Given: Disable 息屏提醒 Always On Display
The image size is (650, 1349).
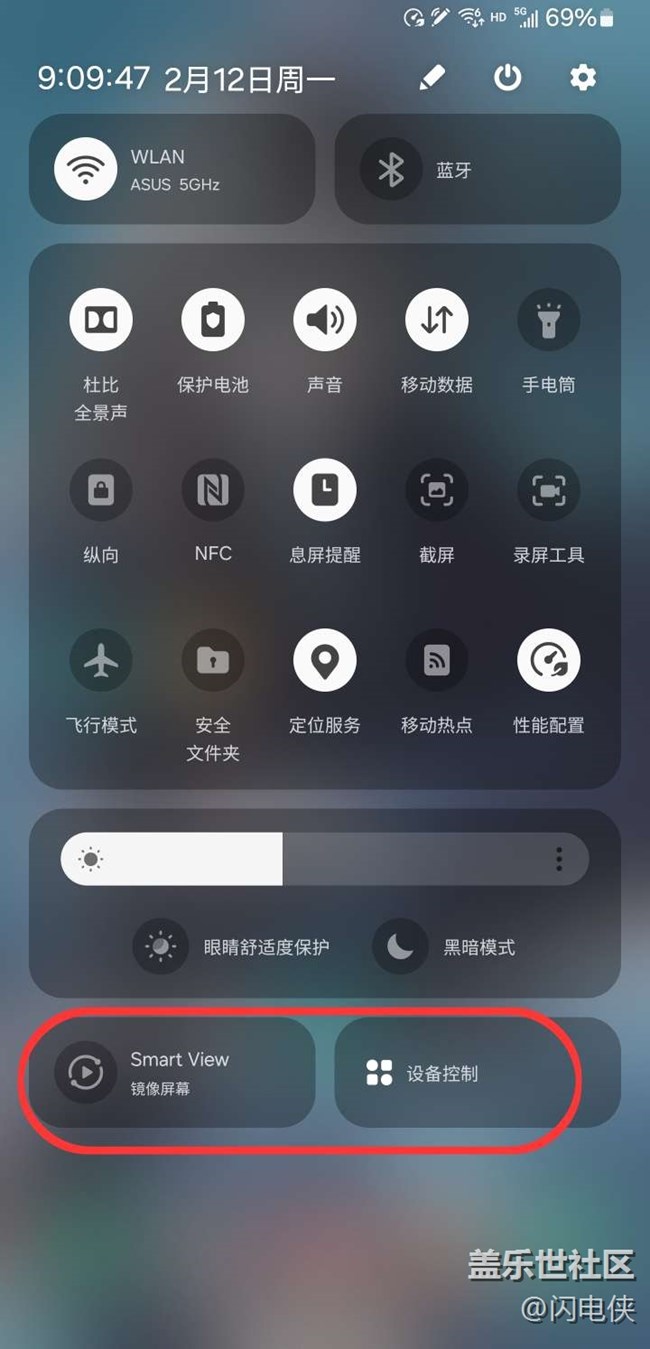Looking at the screenshot, I should [x=325, y=490].
